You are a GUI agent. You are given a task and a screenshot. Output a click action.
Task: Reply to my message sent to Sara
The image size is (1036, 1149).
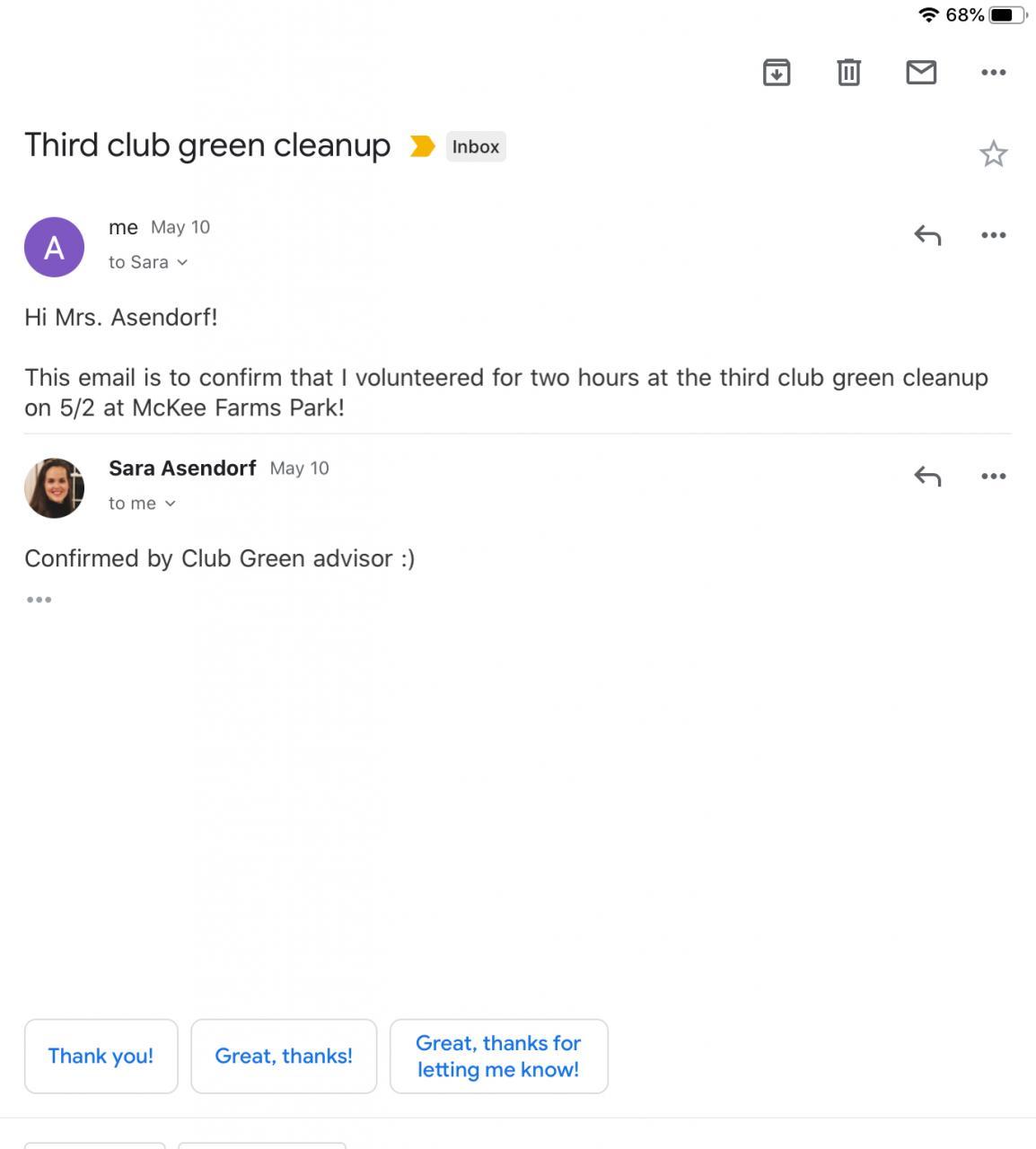(927, 235)
